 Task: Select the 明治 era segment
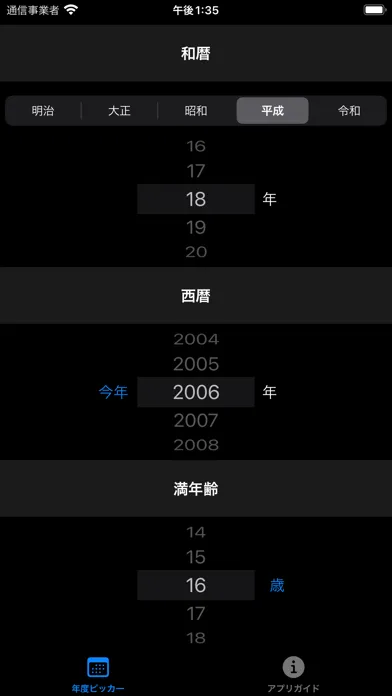coord(43,111)
